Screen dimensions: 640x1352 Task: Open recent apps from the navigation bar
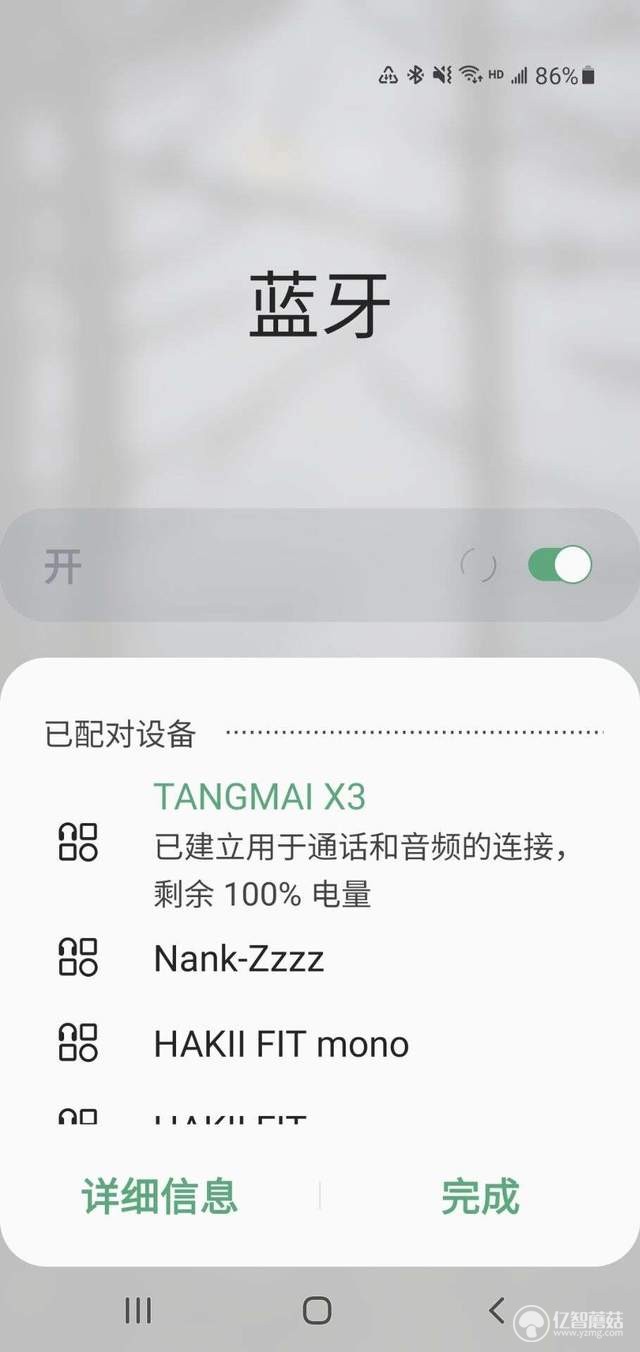click(x=138, y=1310)
